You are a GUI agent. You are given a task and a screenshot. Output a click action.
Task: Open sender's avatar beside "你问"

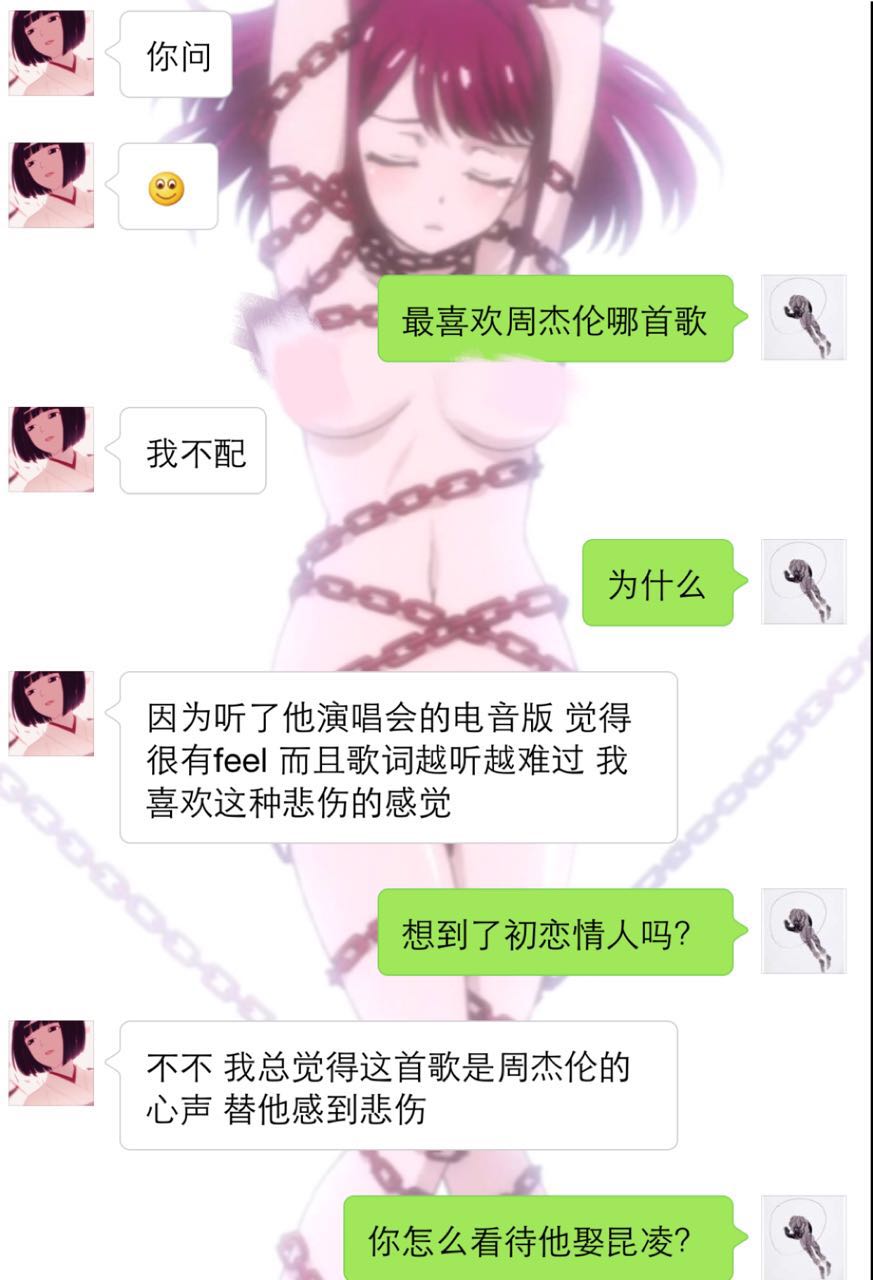pos(51,53)
